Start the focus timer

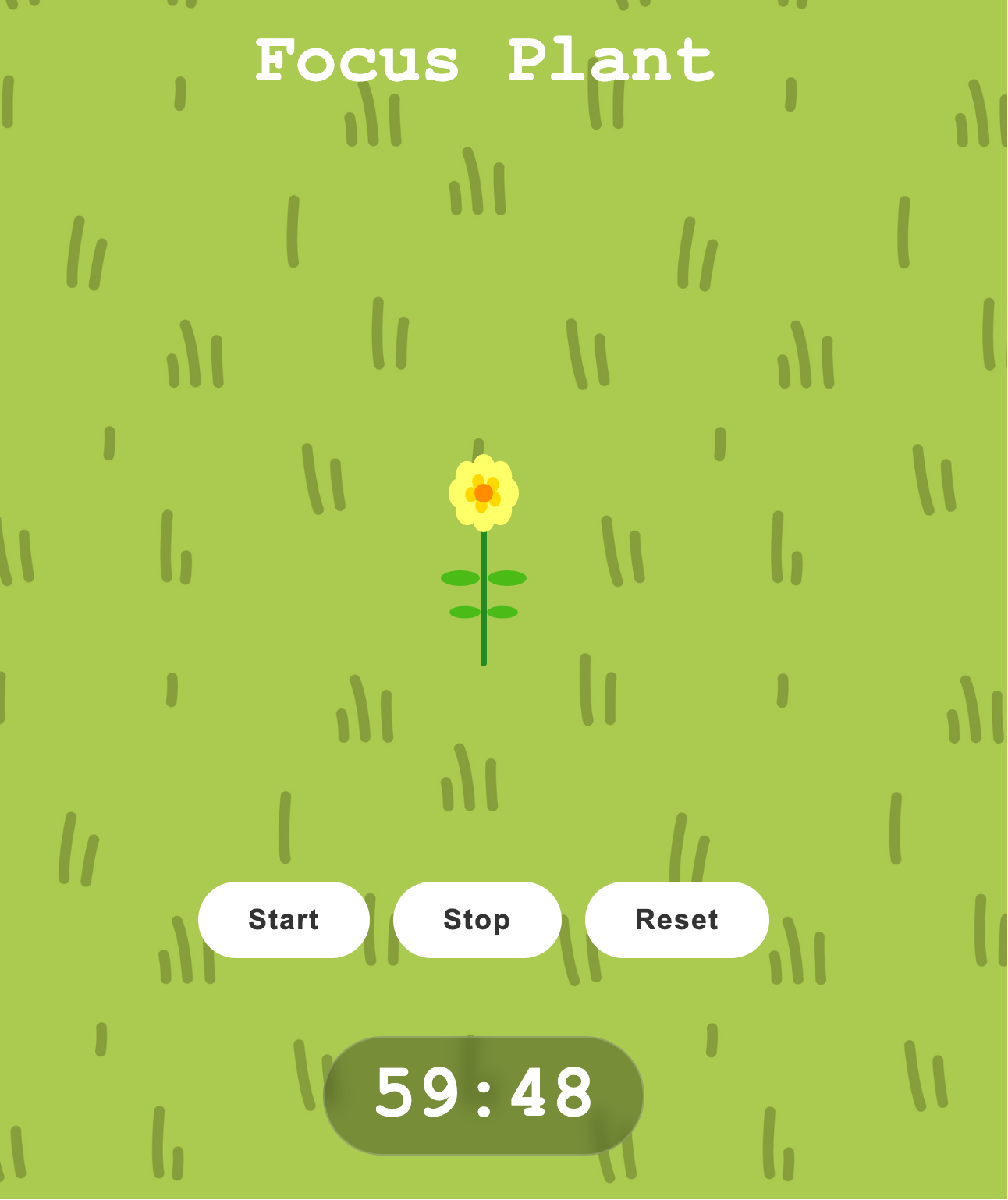[283, 920]
